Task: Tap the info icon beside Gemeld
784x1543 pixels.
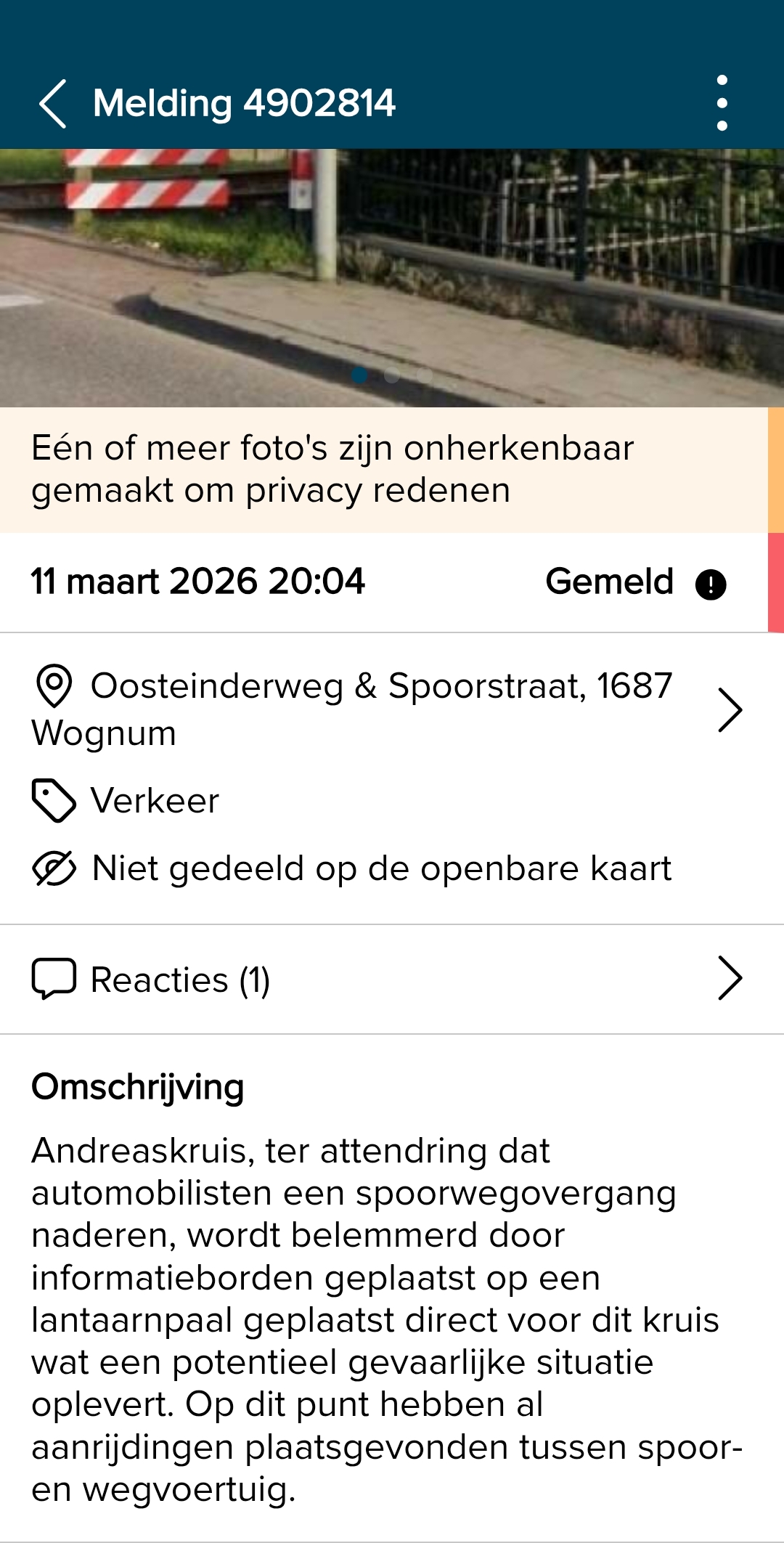Action: (711, 584)
